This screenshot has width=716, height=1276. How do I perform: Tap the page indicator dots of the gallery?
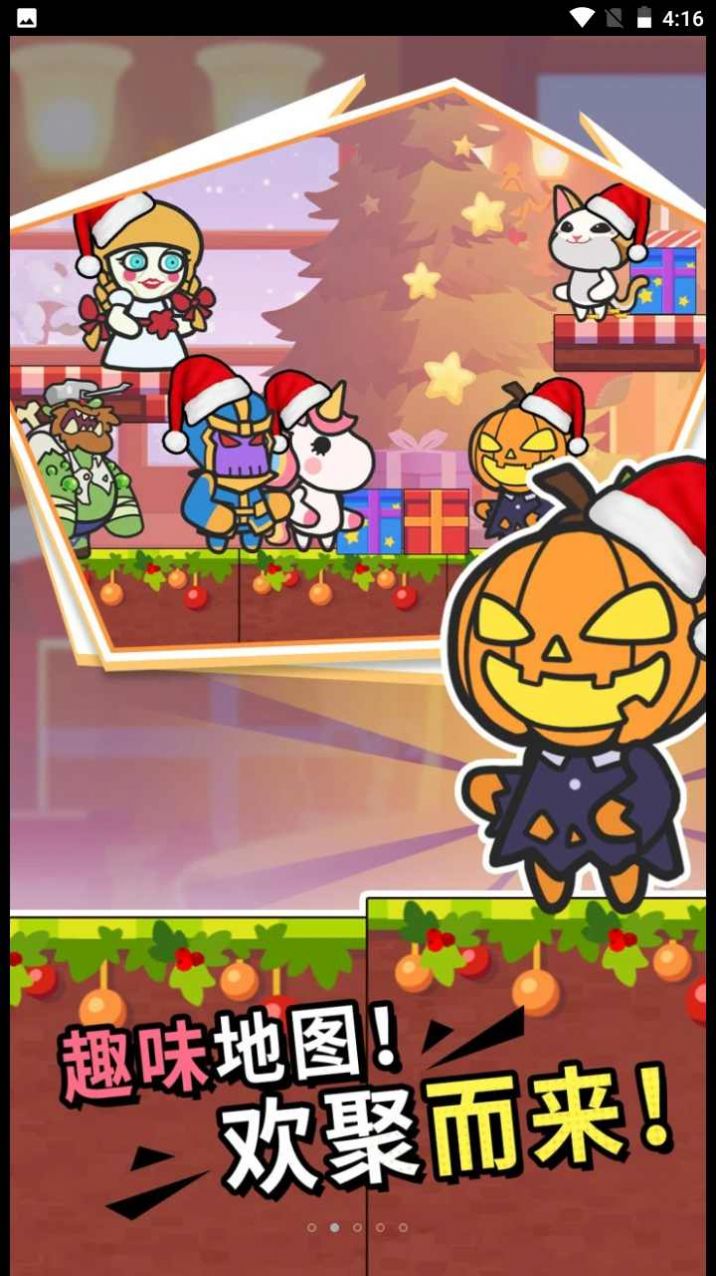(357, 1227)
